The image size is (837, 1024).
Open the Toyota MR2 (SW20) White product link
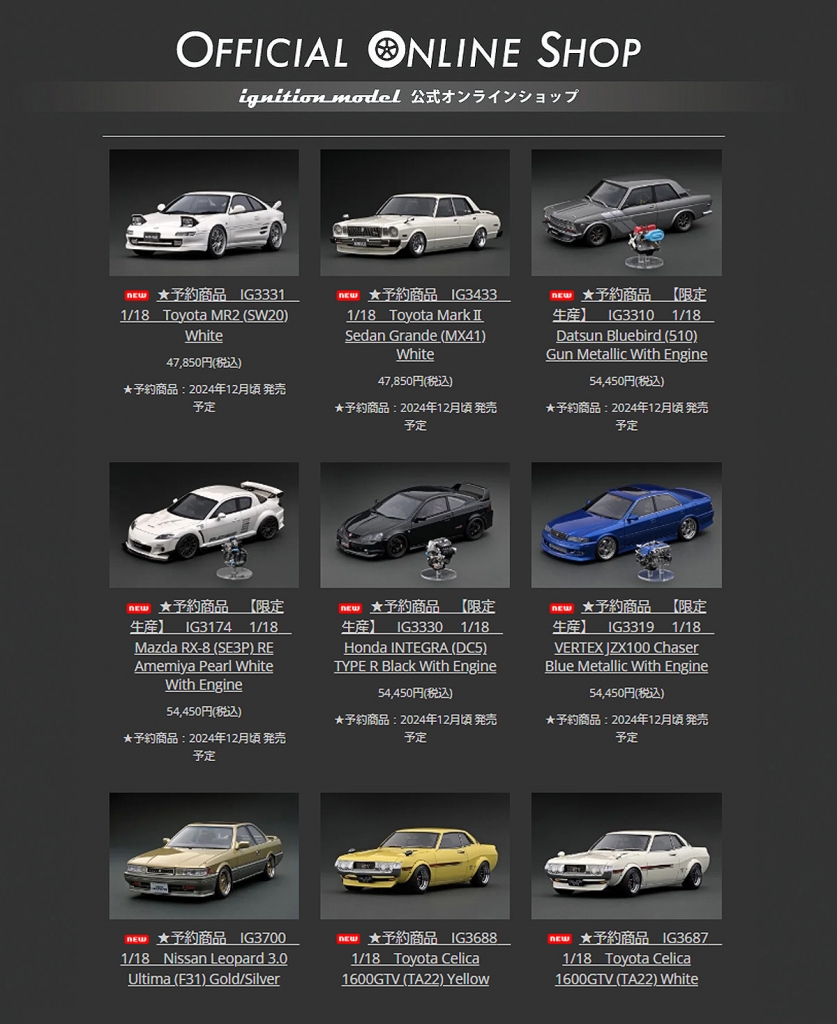(x=204, y=315)
